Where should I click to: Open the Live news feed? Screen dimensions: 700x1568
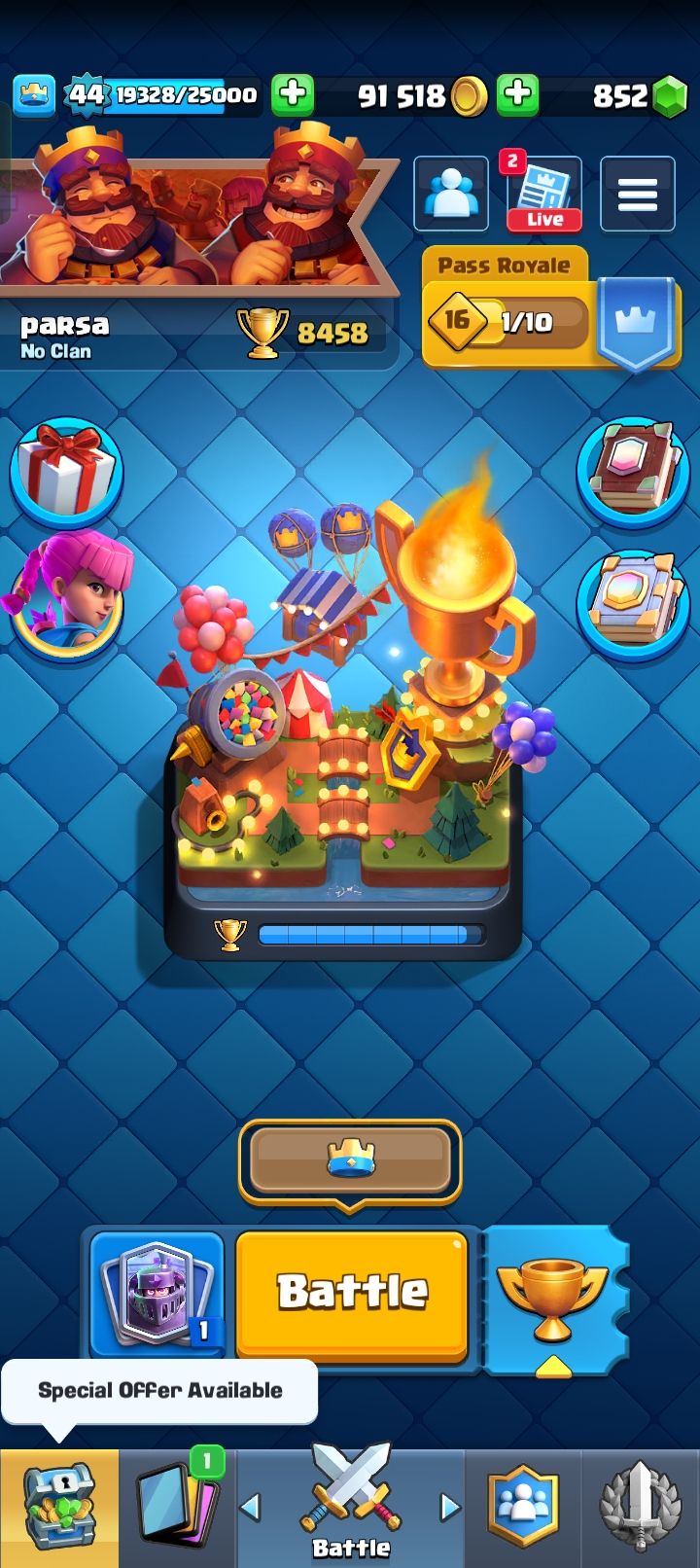[x=544, y=195]
